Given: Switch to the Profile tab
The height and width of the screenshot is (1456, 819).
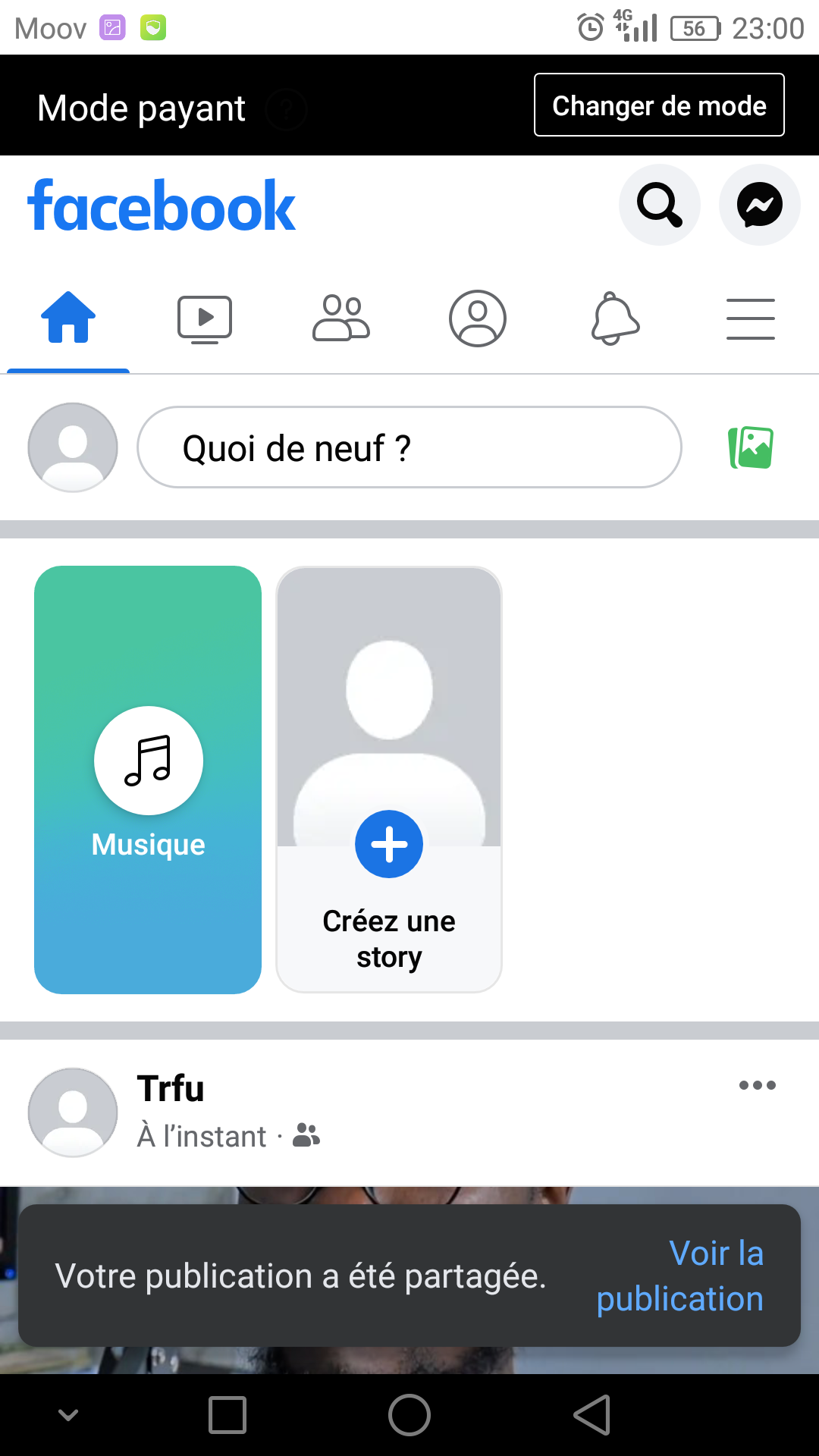Looking at the screenshot, I should click(478, 318).
